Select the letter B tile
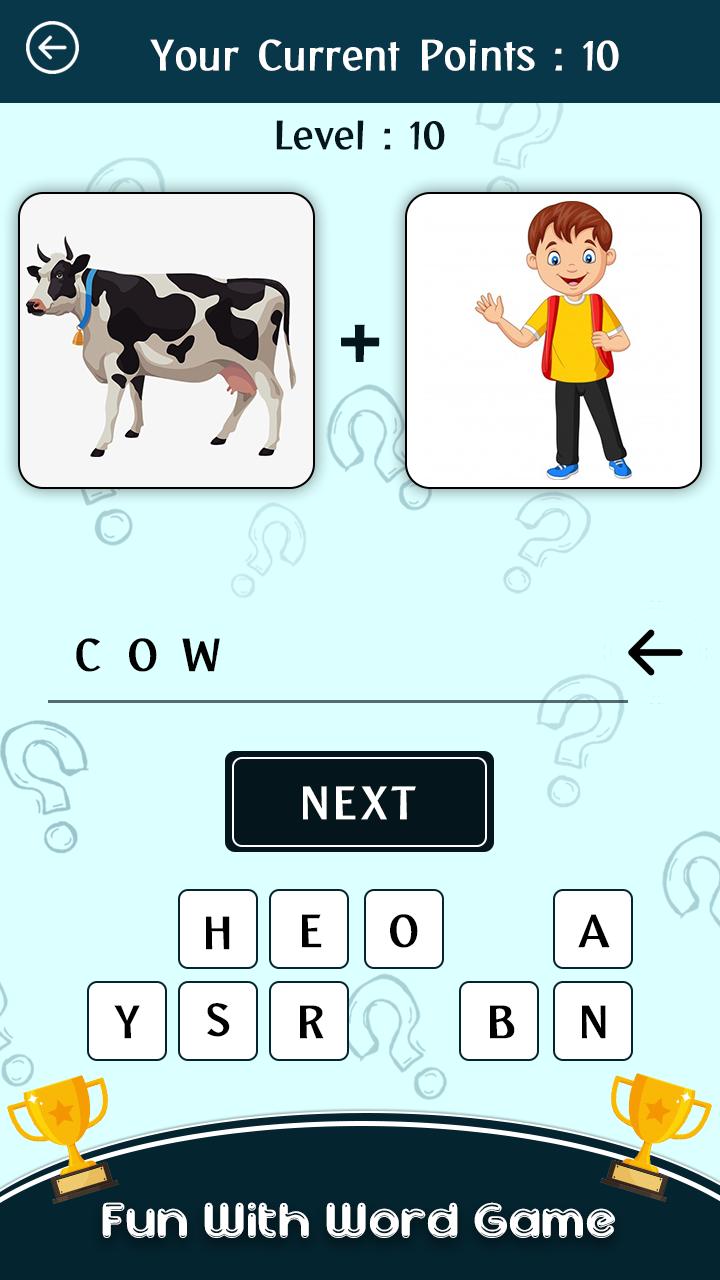This screenshot has width=720, height=1280. (x=500, y=1019)
